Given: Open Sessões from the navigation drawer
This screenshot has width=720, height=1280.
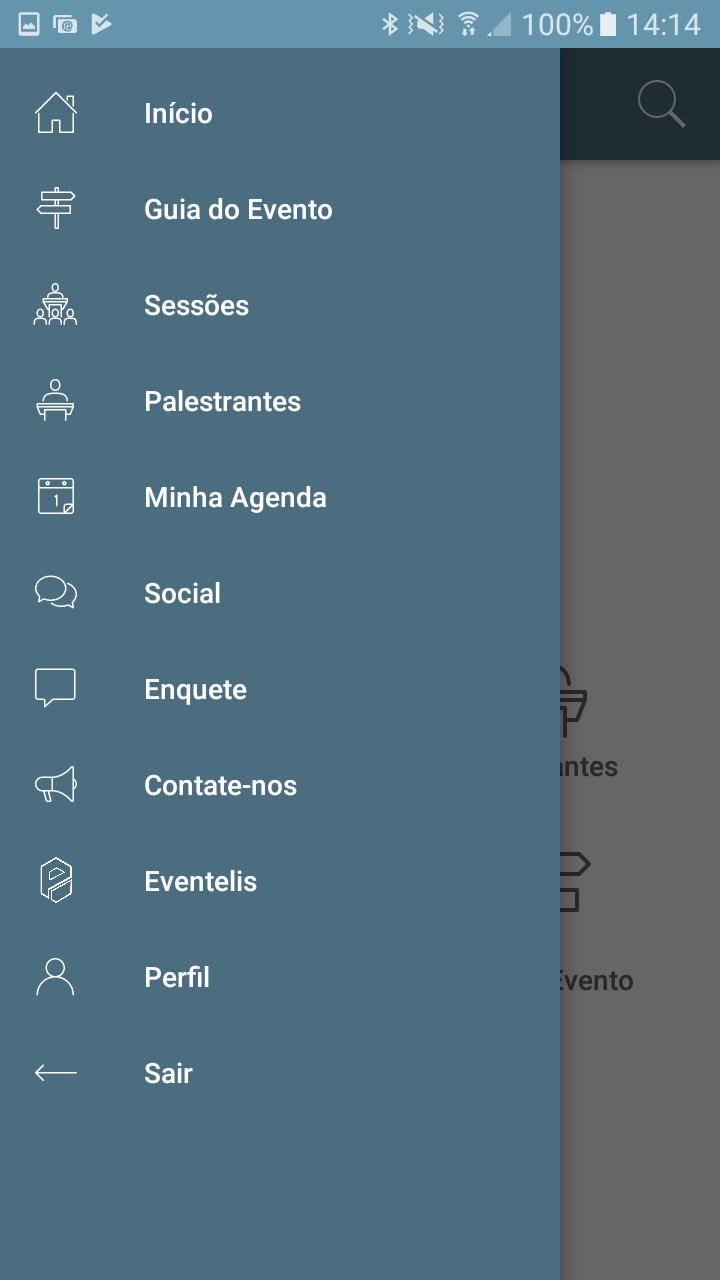Looking at the screenshot, I should [x=197, y=304].
